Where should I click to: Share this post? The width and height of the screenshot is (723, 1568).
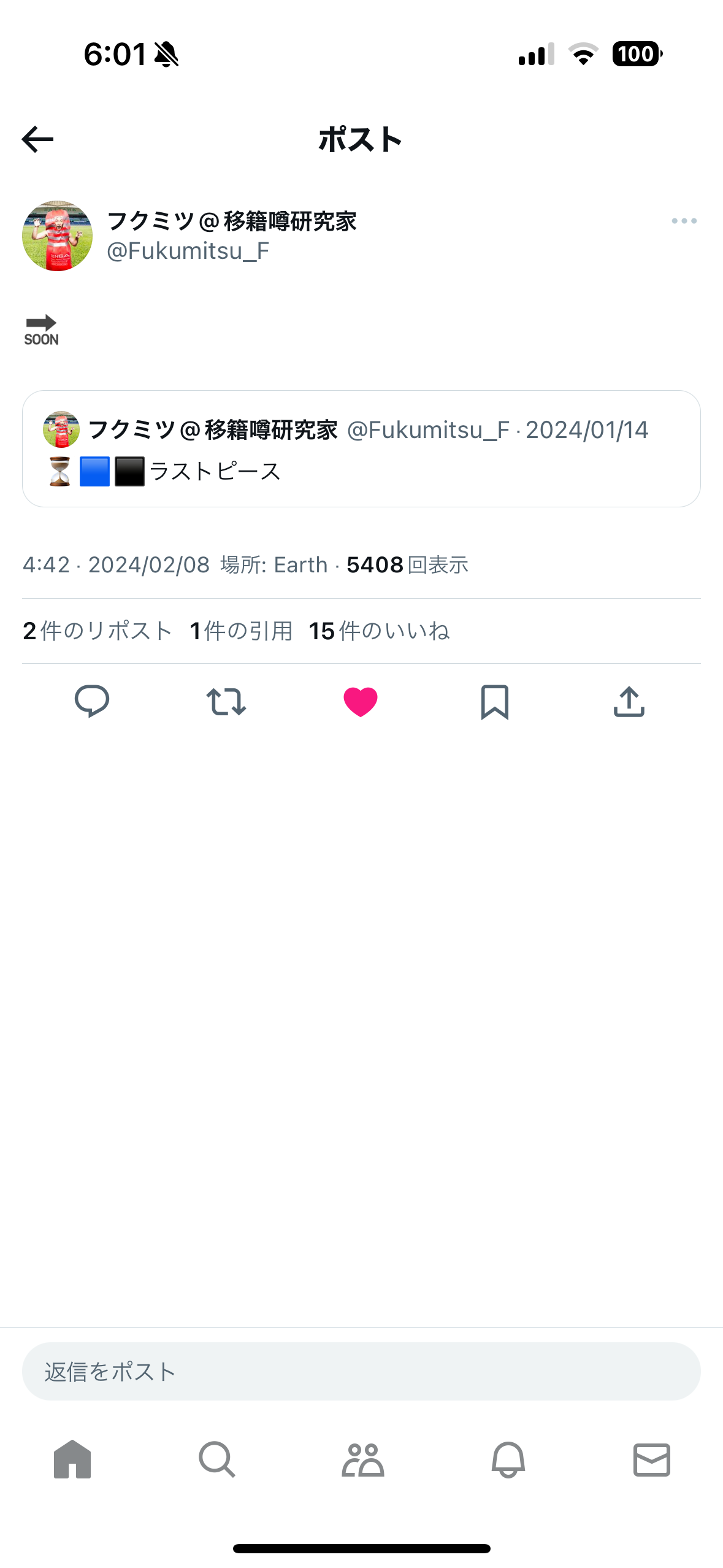tap(629, 701)
